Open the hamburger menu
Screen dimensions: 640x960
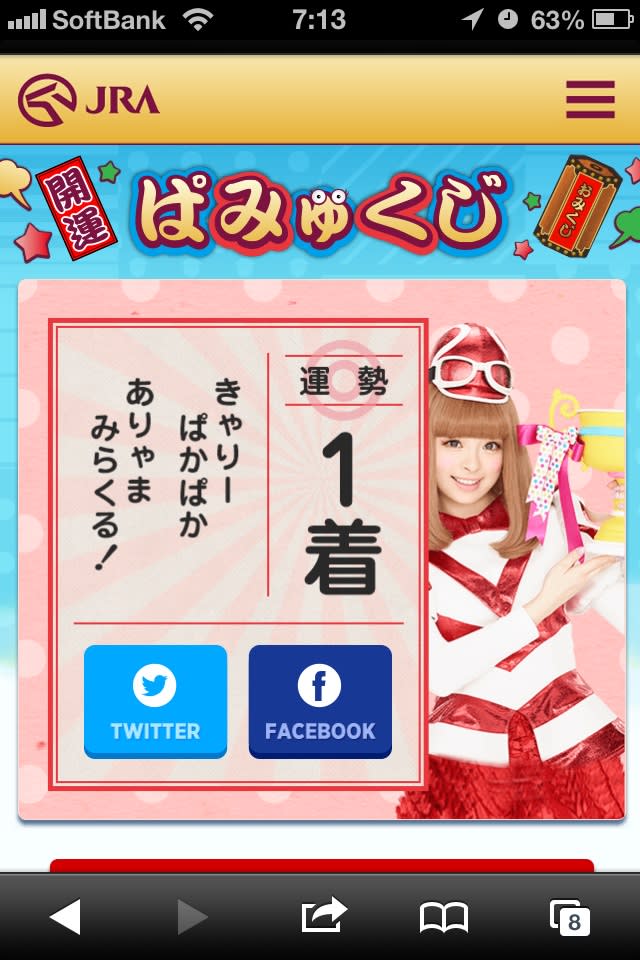[x=590, y=99]
